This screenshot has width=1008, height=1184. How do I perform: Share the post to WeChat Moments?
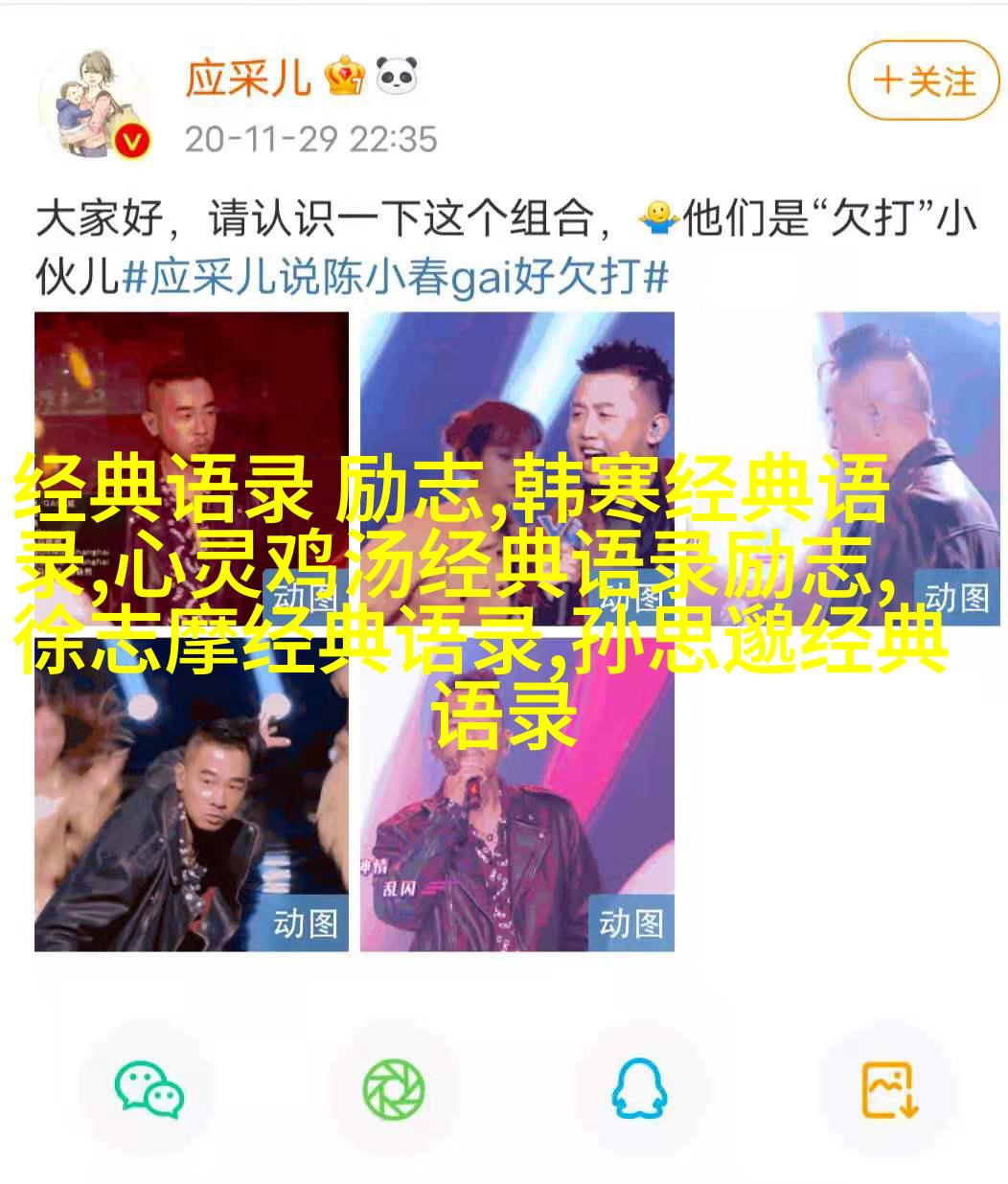click(393, 1090)
